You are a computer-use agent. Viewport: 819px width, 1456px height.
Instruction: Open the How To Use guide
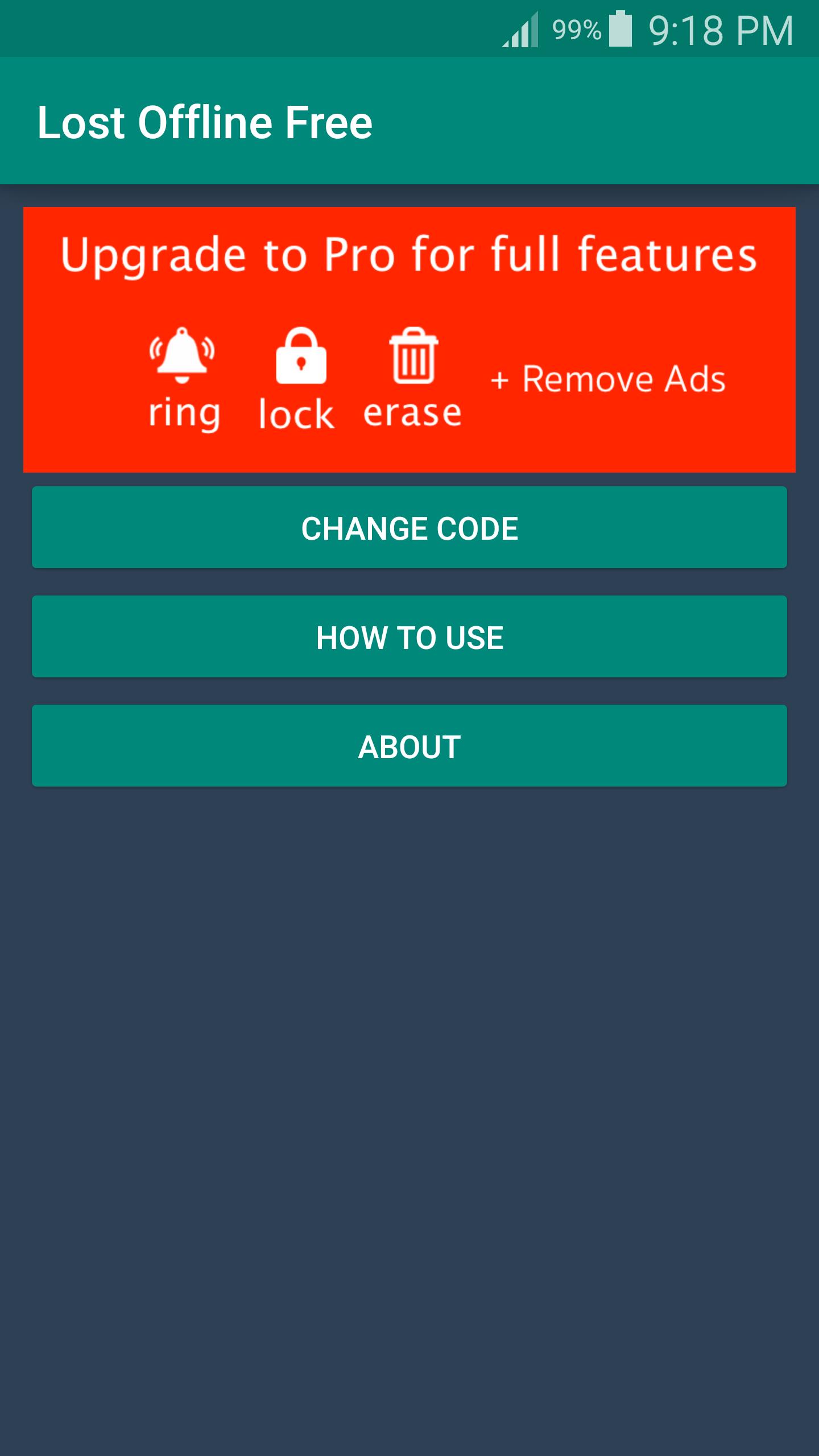(409, 636)
